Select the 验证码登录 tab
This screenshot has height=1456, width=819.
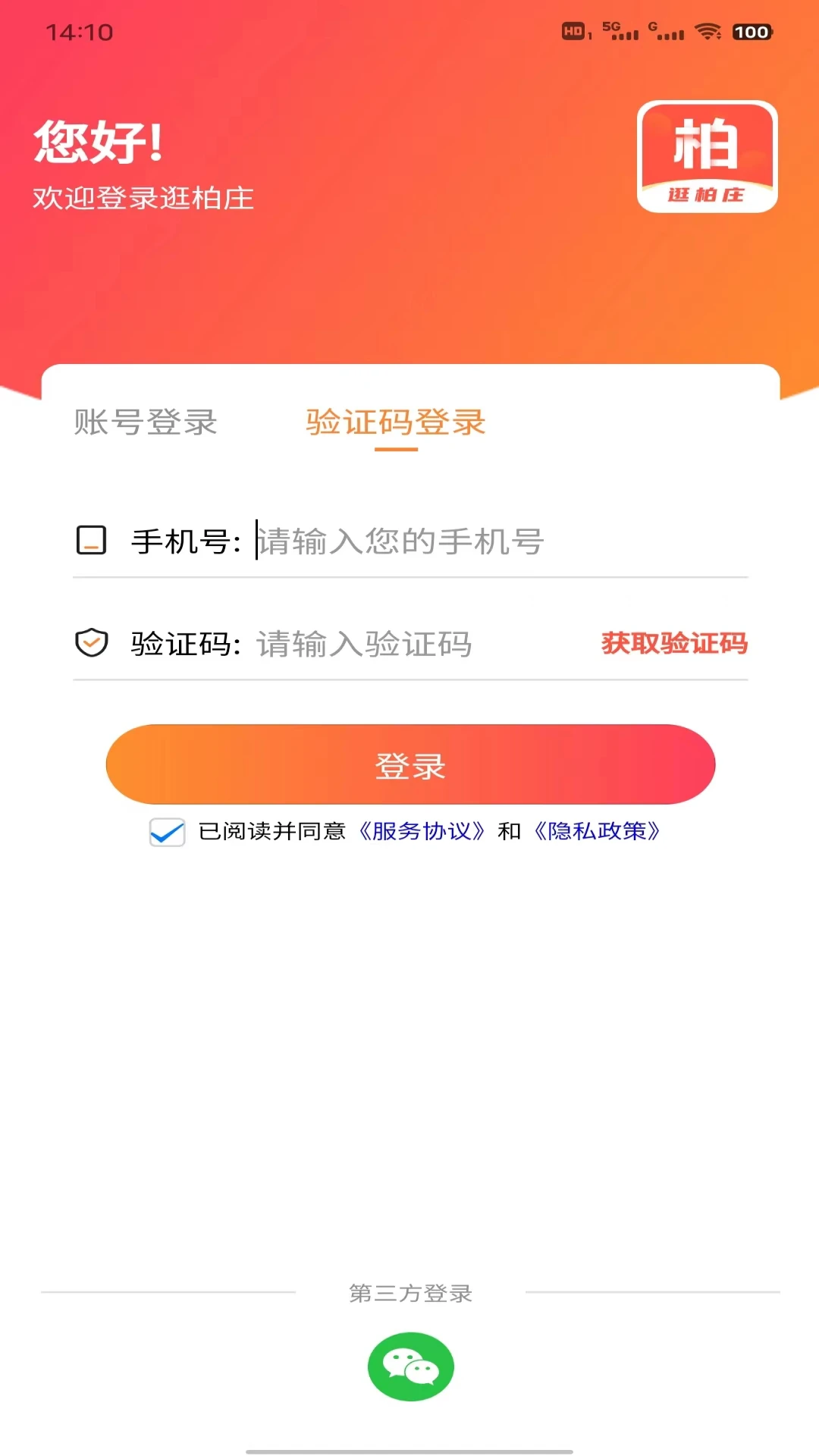(395, 423)
